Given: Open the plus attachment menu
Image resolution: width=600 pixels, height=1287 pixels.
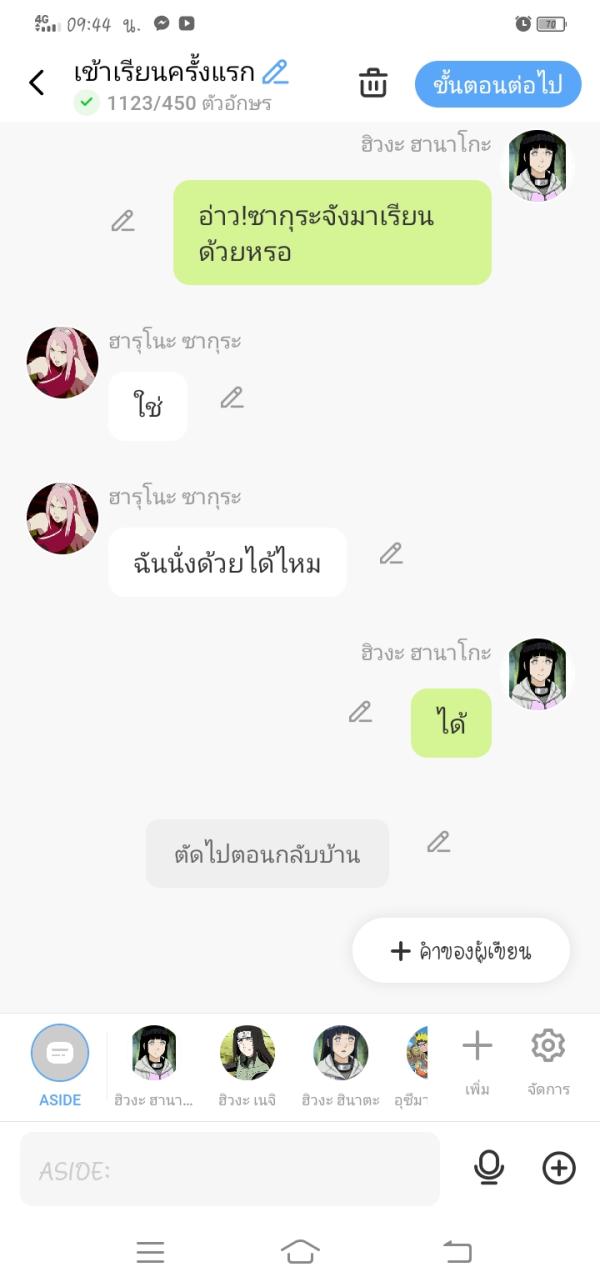Looking at the screenshot, I should click(559, 1168).
